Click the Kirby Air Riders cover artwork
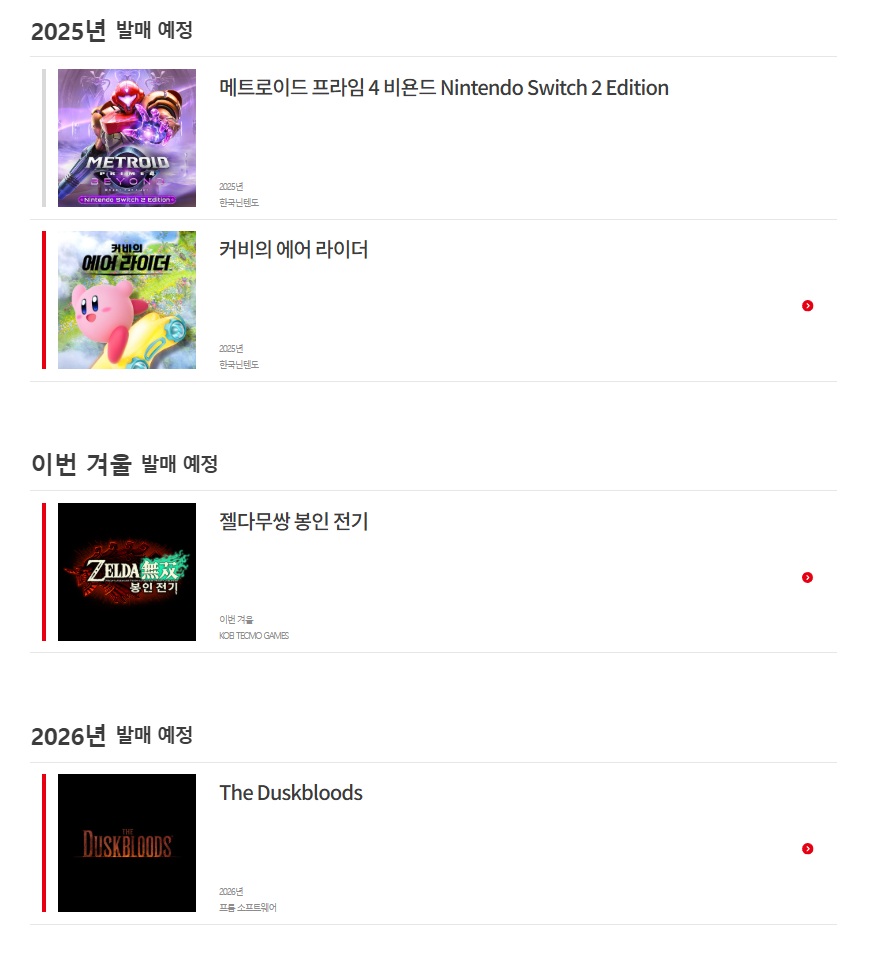This screenshot has height=959, width=891. [x=127, y=300]
